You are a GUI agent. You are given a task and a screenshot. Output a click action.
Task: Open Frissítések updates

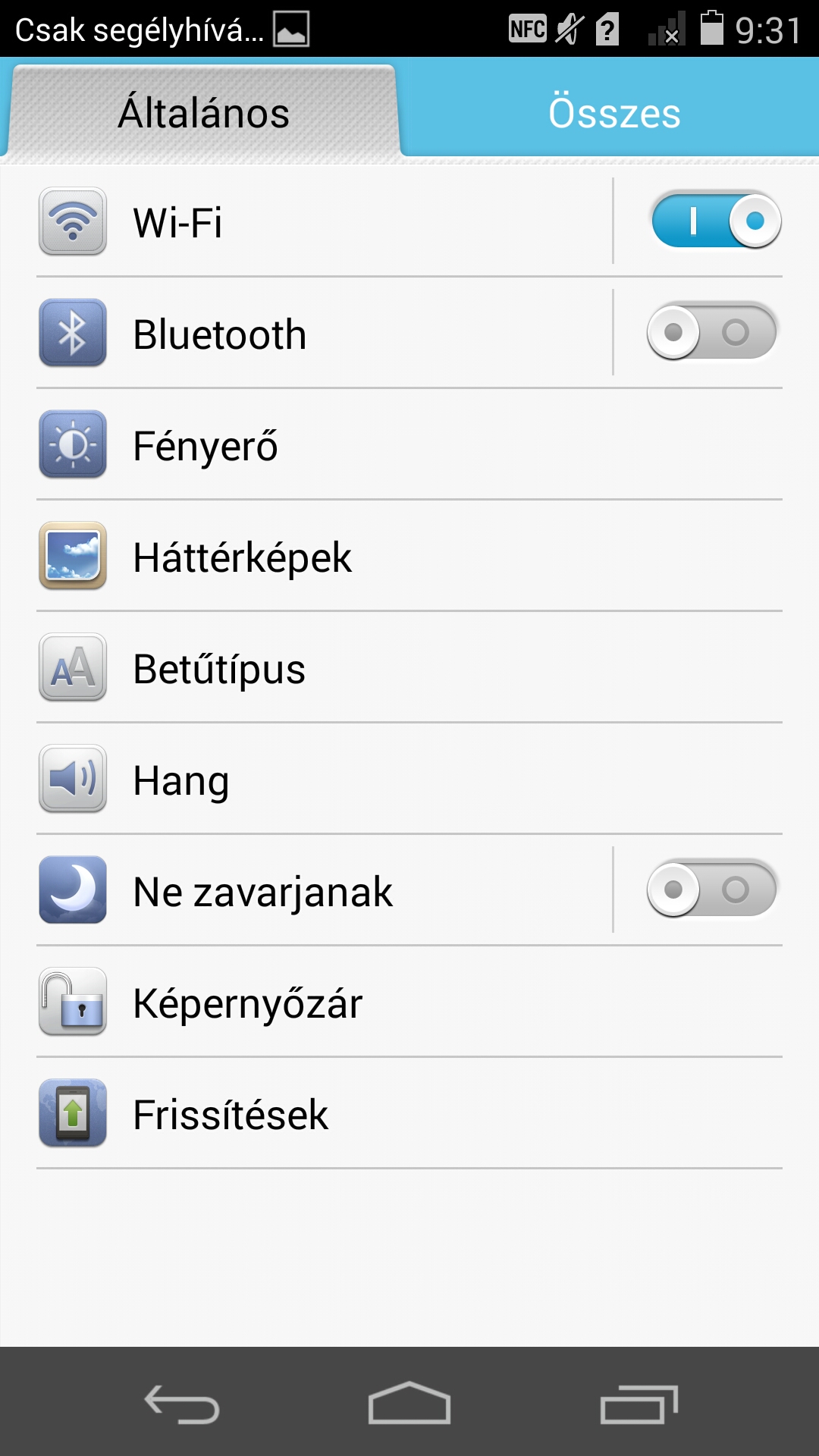pyautogui.click(x=409, y=1114)
